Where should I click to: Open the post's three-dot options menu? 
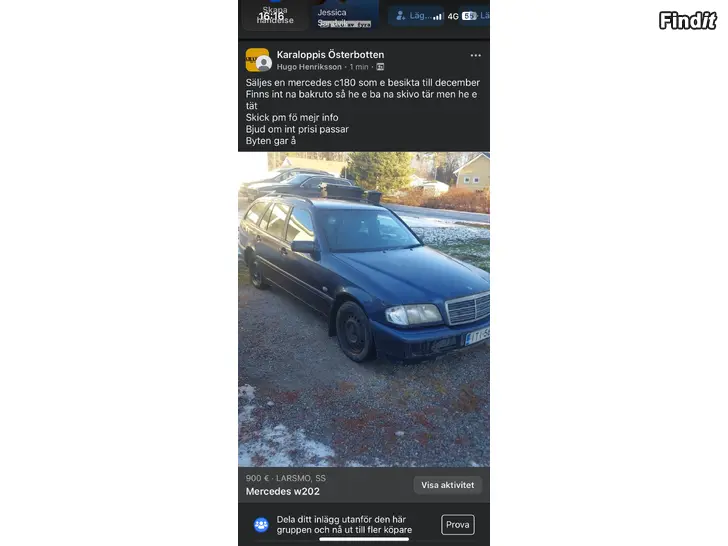coord(475,56)
